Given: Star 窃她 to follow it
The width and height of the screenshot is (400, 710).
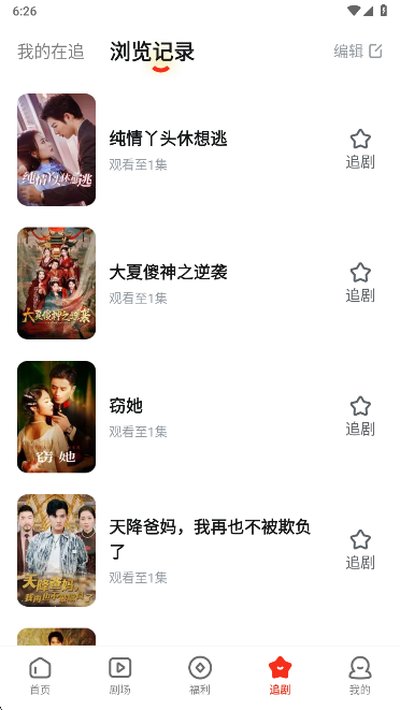Looking at the screenshot, I should pos(360,416).
